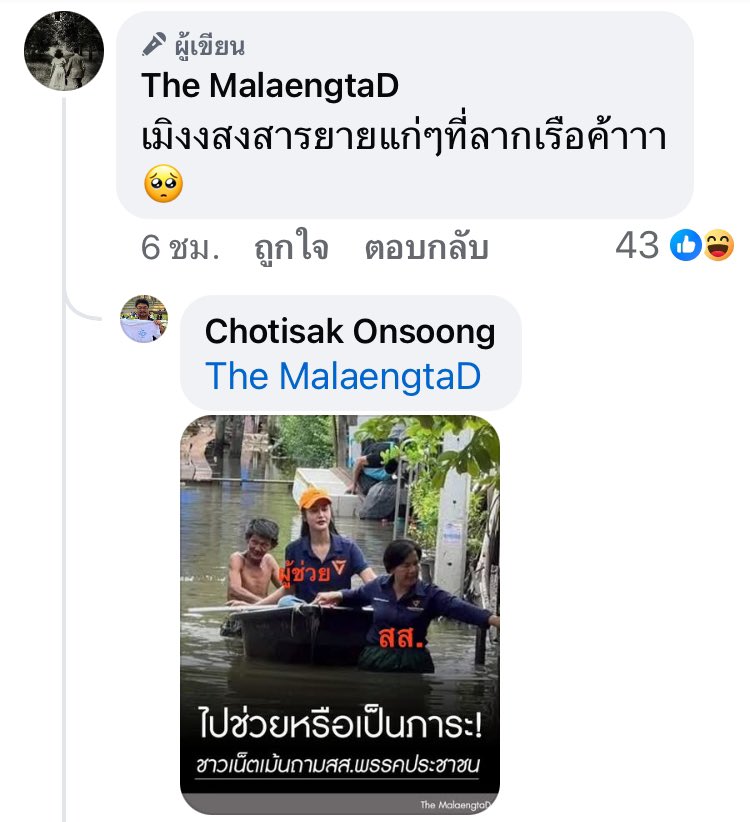The image size is (750, 822).
Task: Open The MalaengtaD commenter profile name
Action: coord(270,86)
